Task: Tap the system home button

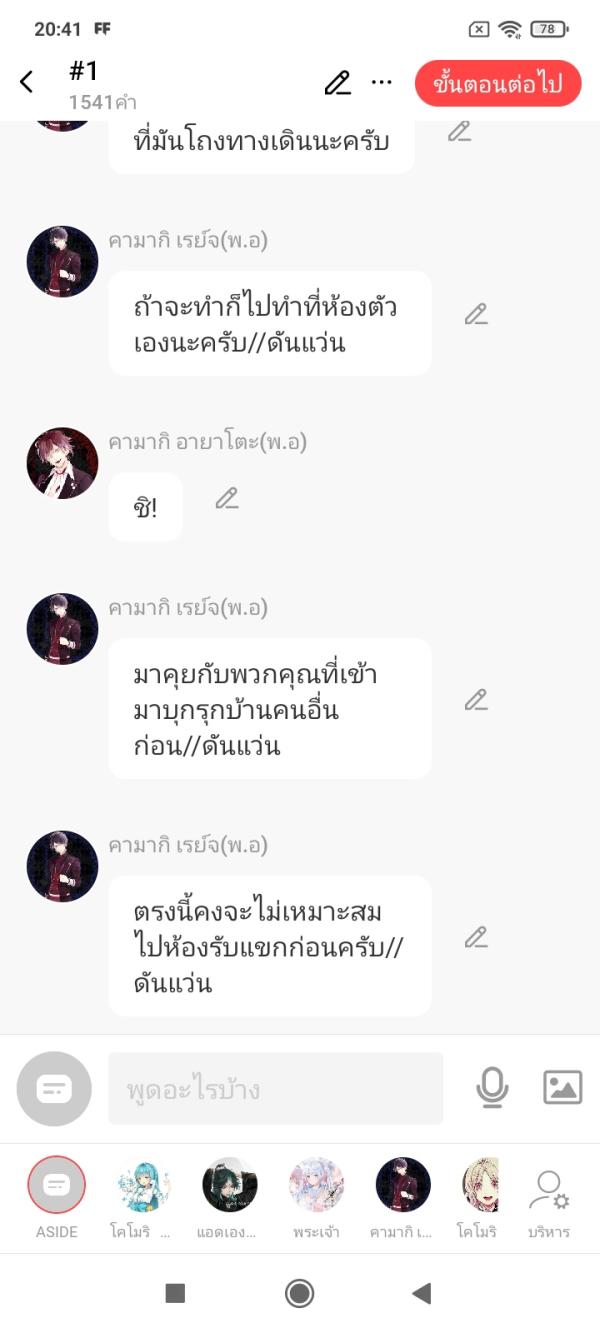Action: (x=299, y=1293)
